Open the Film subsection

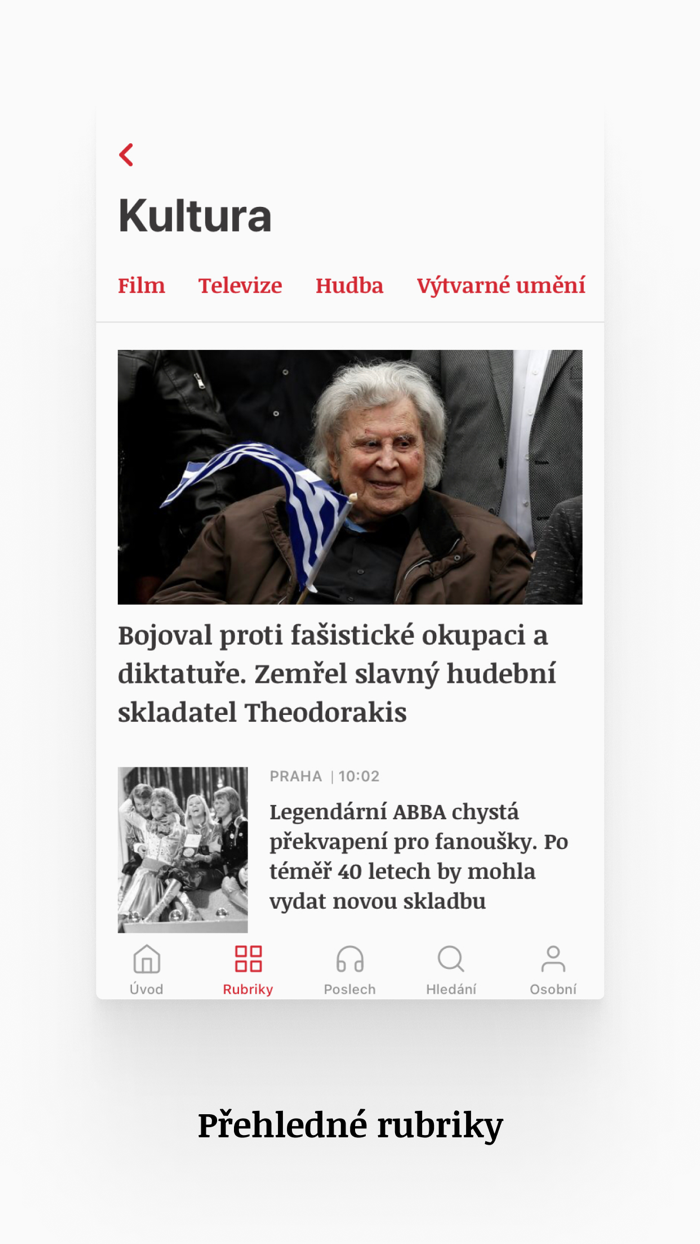[141, 285]
